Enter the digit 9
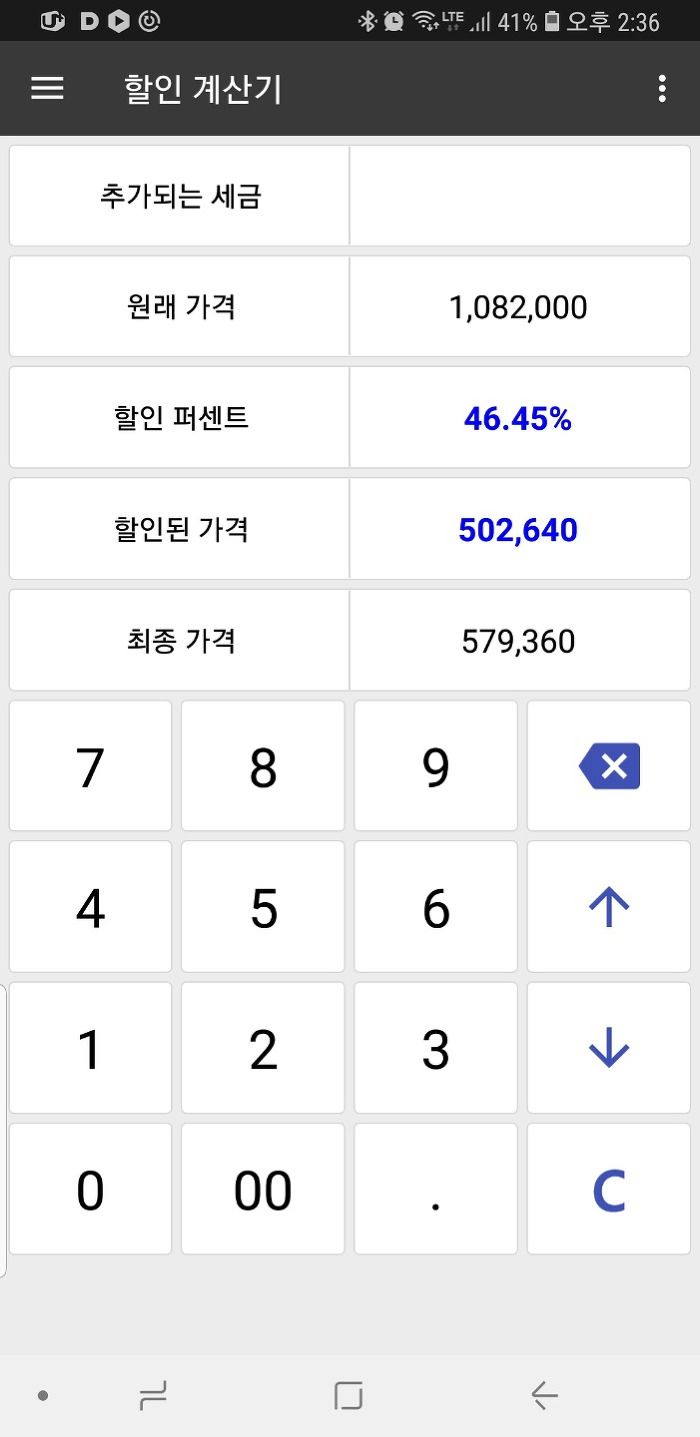 tap(436, 766)
